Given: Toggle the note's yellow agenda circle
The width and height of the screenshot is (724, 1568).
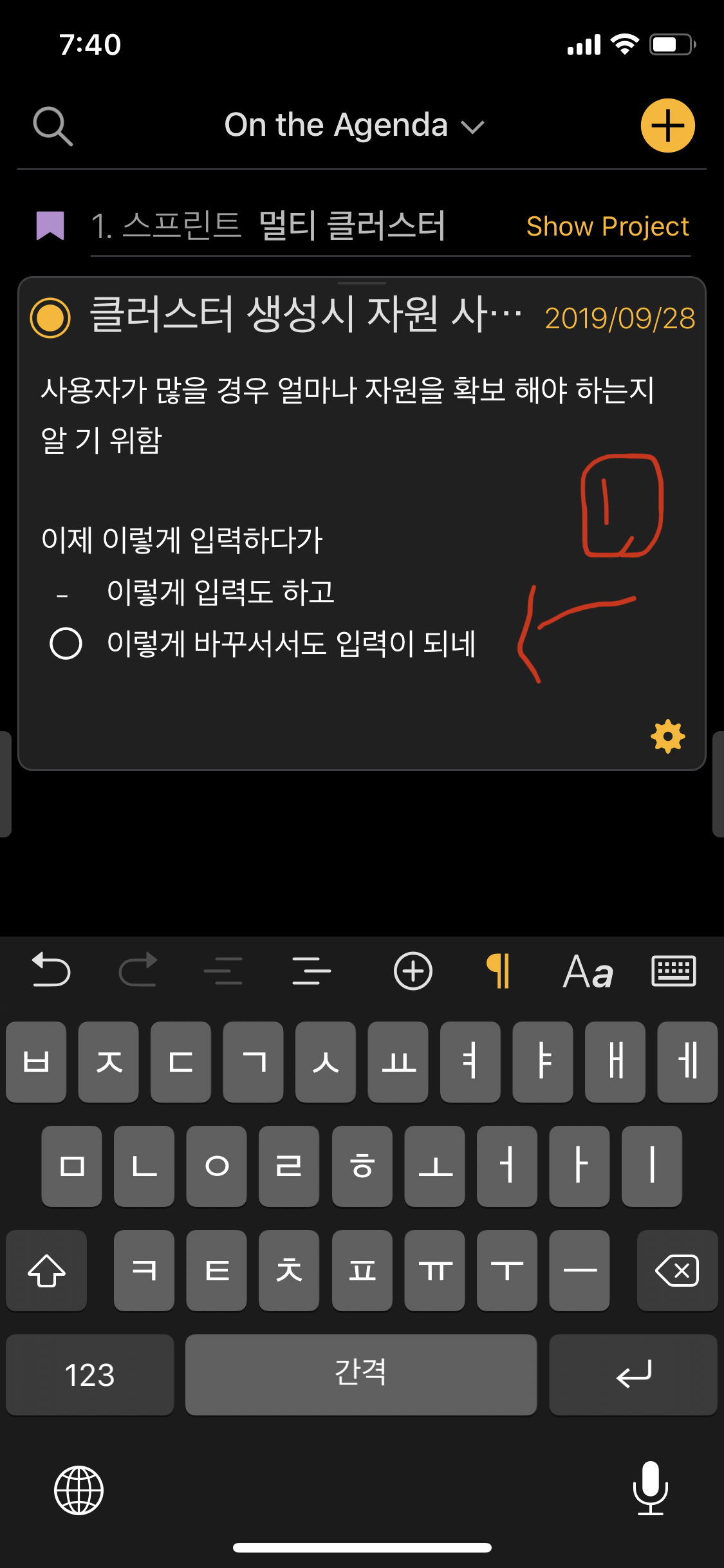Looking at the screenshot, I should point(50,318).
